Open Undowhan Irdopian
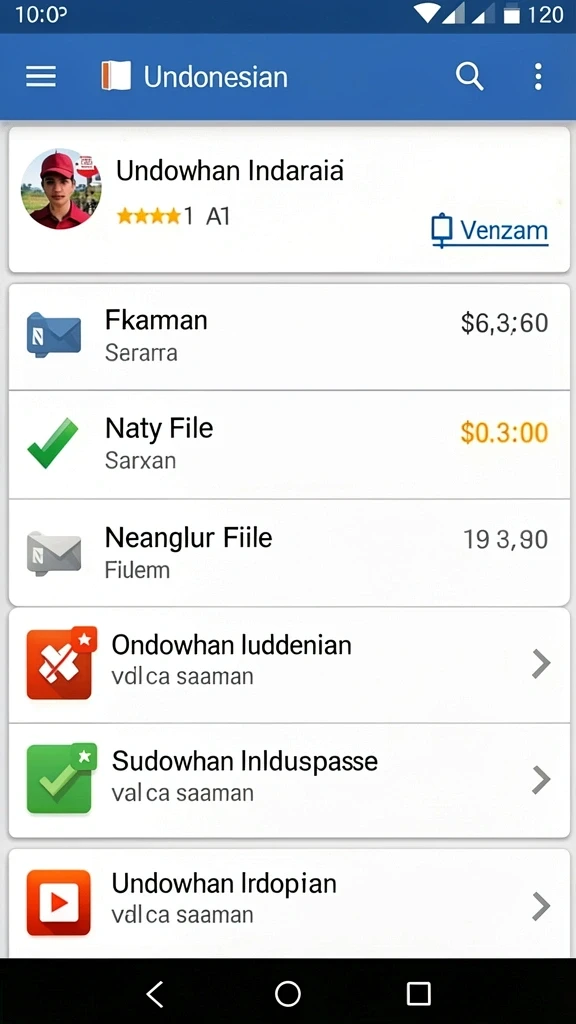Viewport: 576px width, 1024px height. 289,903
